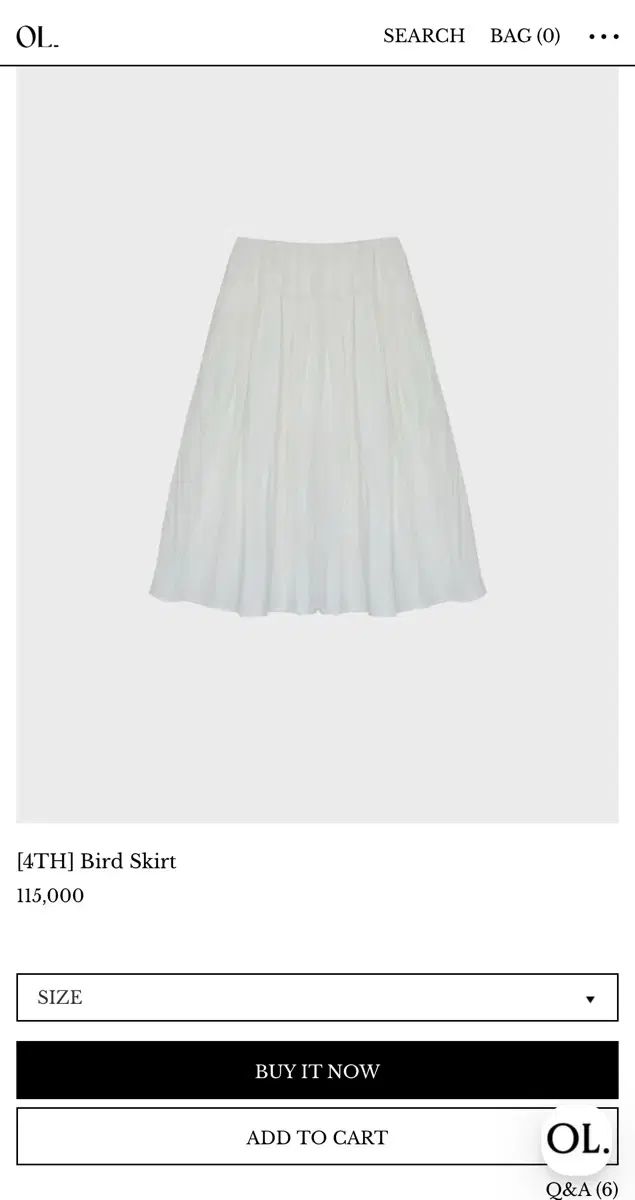View the Bird Skirt product image
The image size is (635, 1200).
[317, 440]
